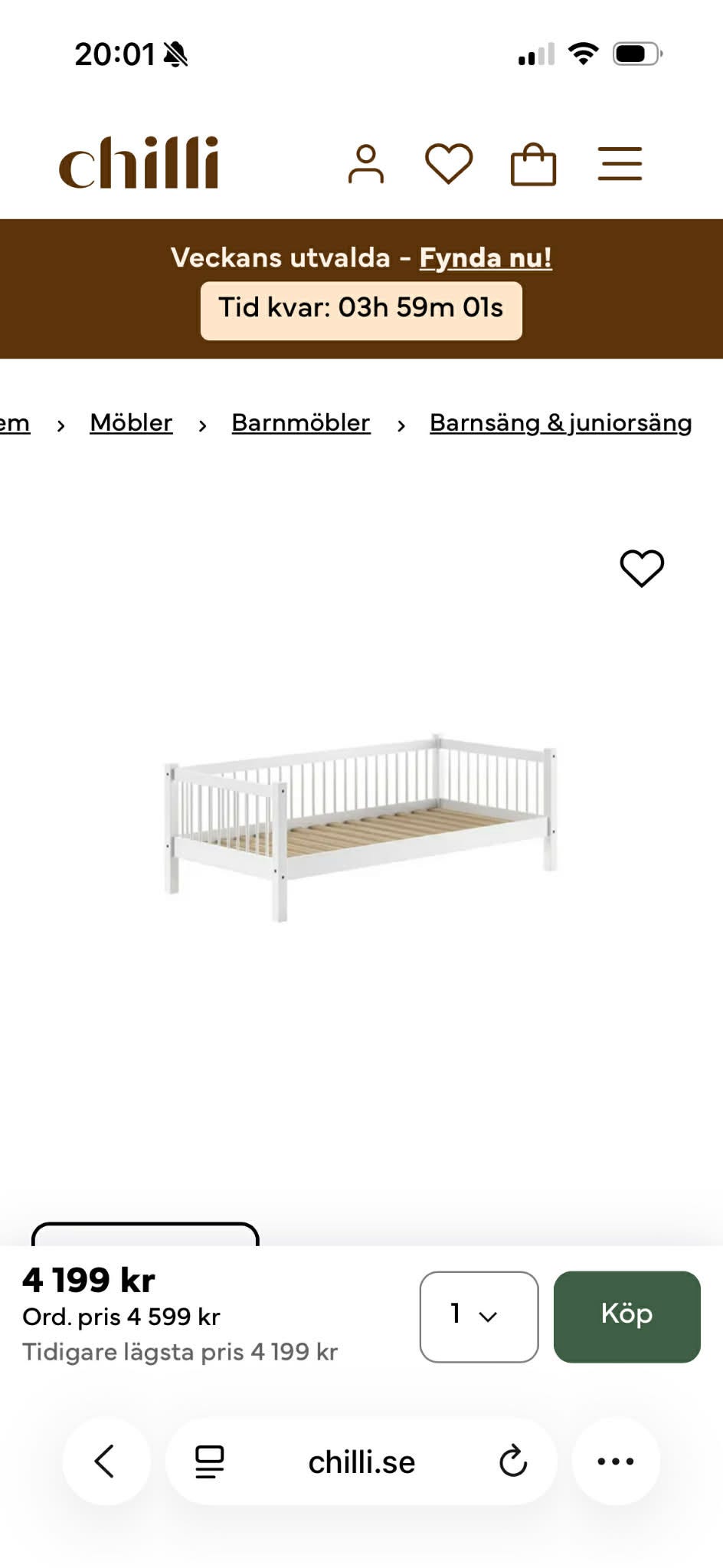Save this bed to favorites
The width and height of the screenshot is (723, 1568).
pyautogui.click(x=642, y=569)
